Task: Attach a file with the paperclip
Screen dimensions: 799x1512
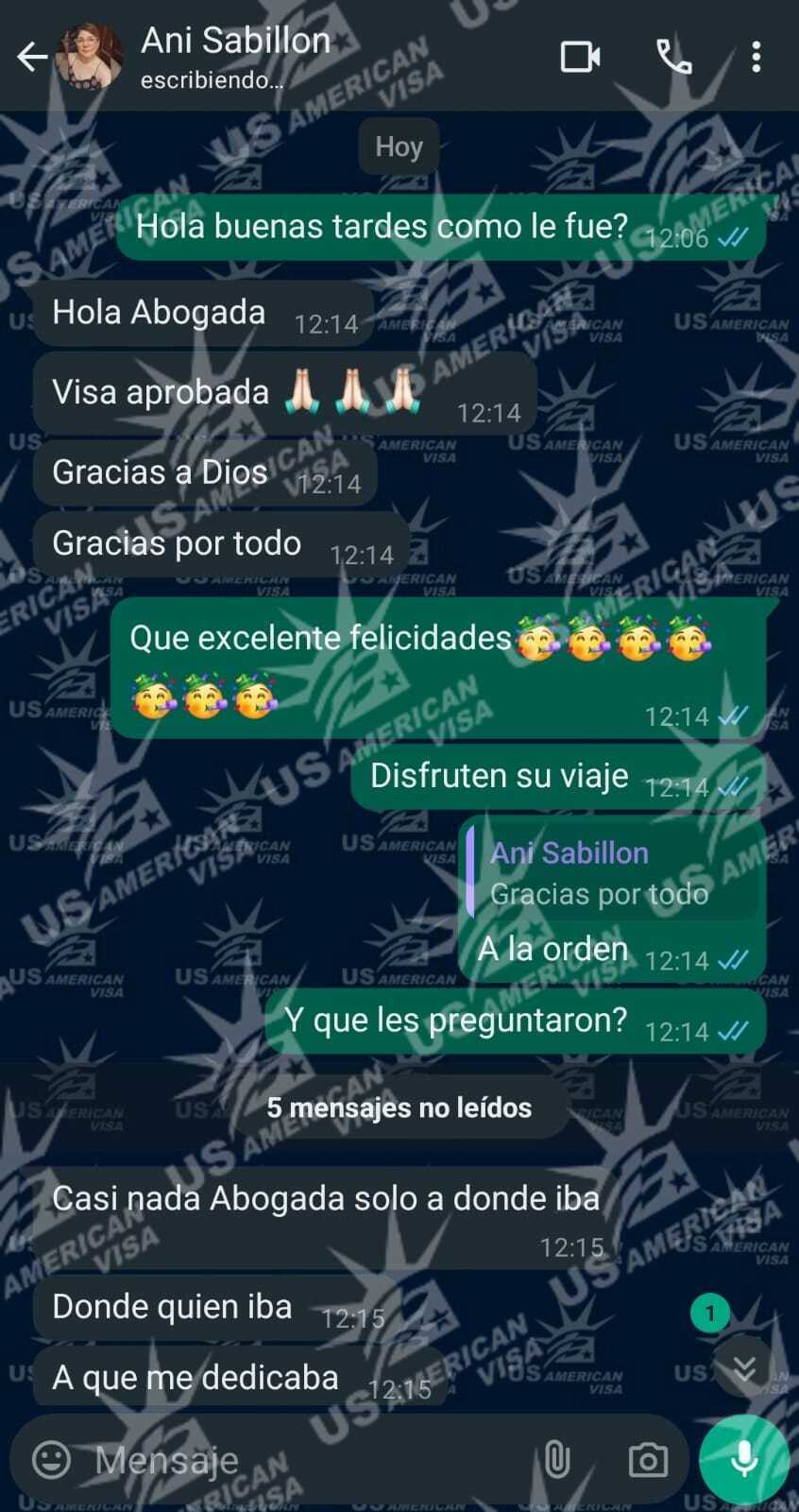Action: coord(557,1460)
